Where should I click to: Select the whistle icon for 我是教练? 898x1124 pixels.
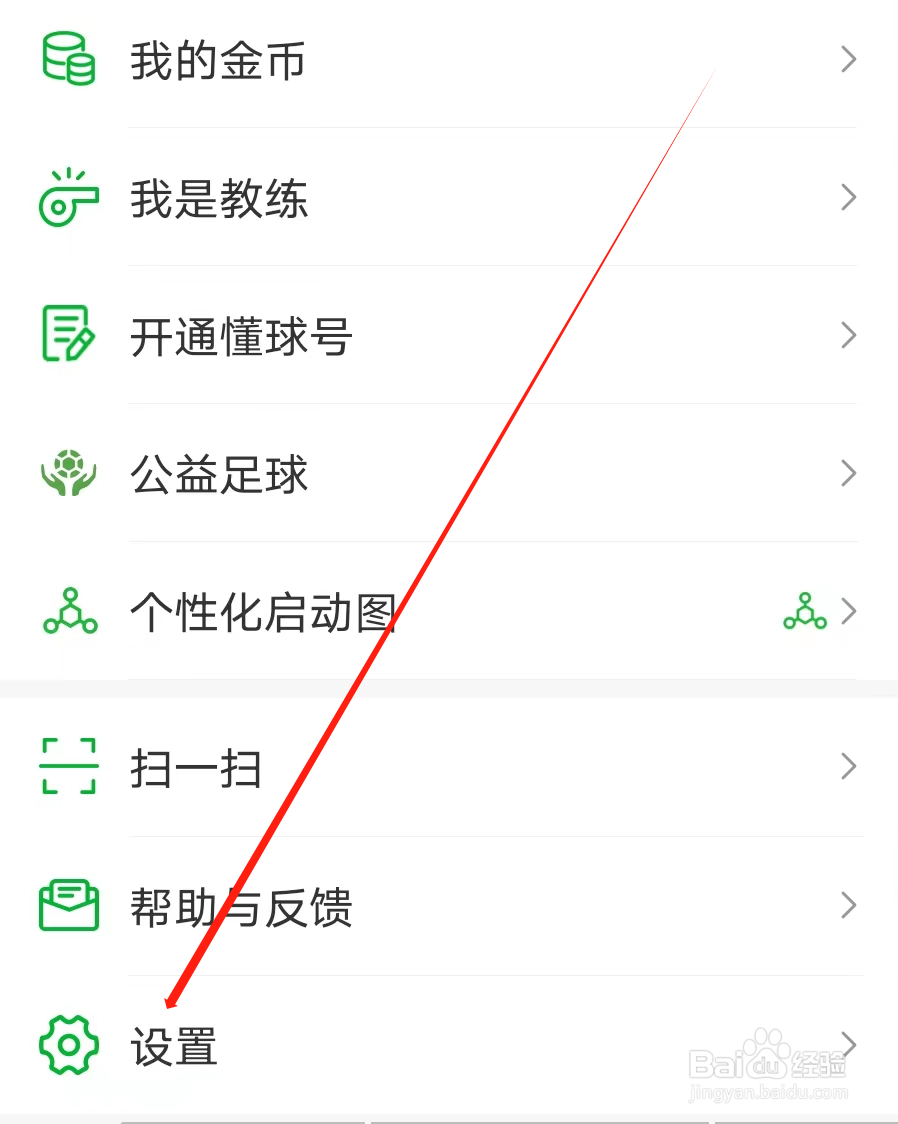pos(67,199)
